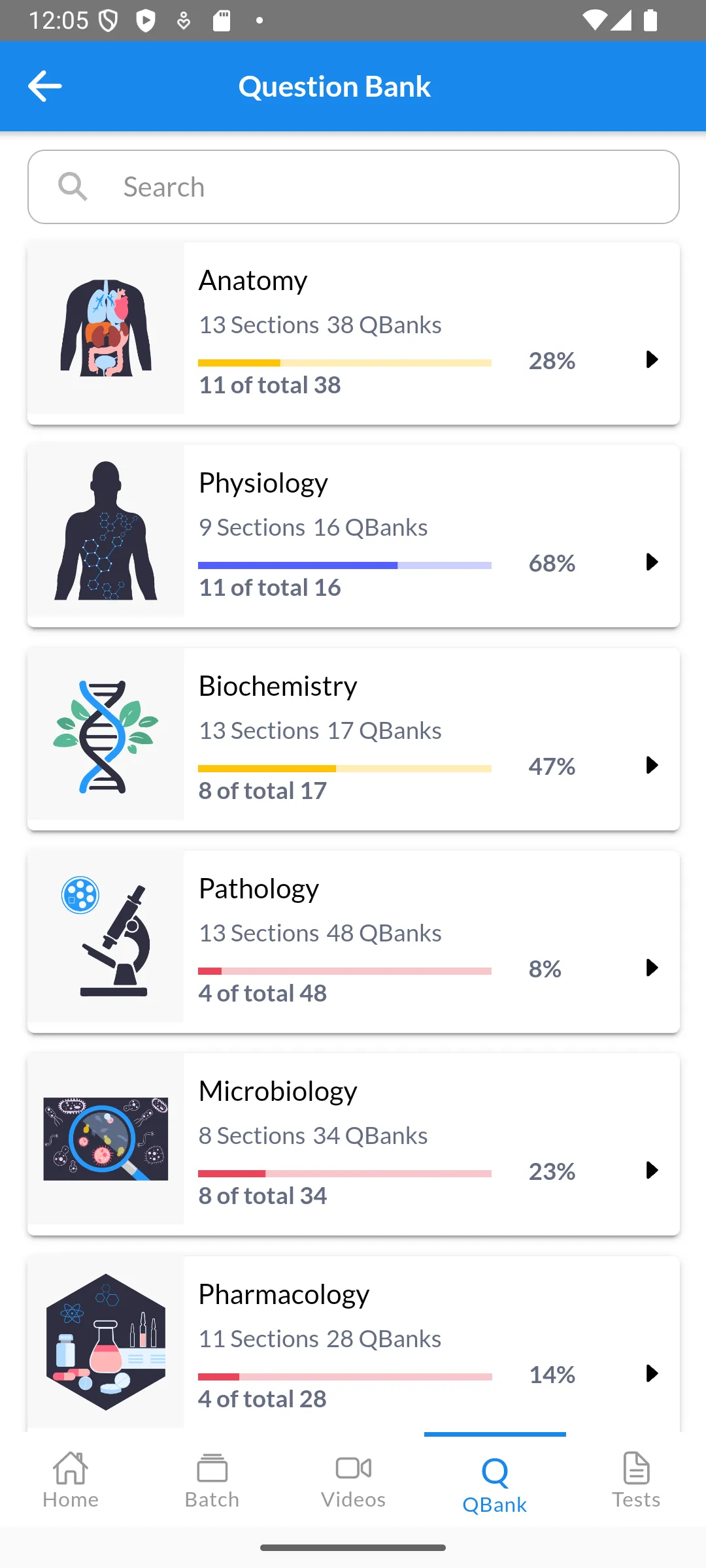Go to the Tests tab
706x1568 pixels.
pos(635,1483)
